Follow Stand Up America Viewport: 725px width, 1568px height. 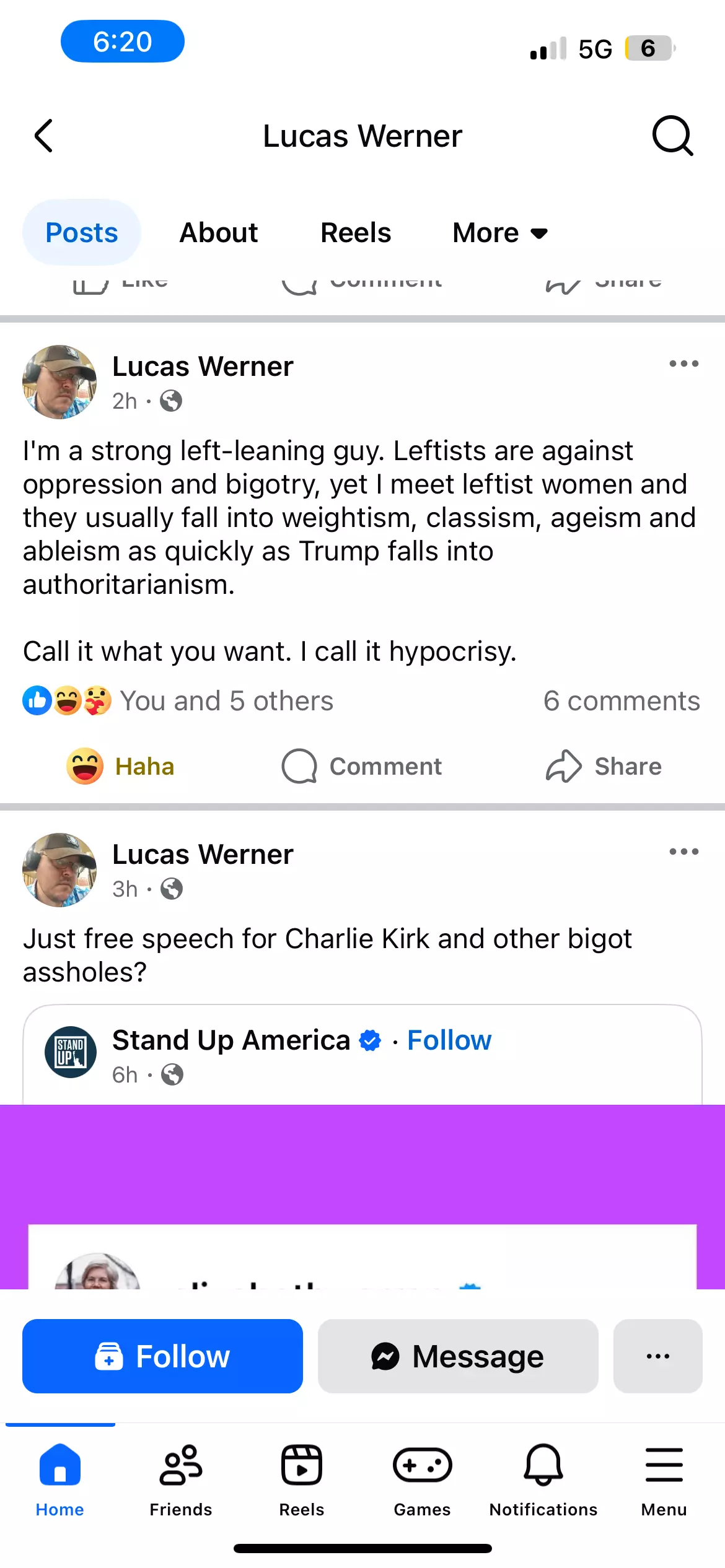pos(449,1040)
